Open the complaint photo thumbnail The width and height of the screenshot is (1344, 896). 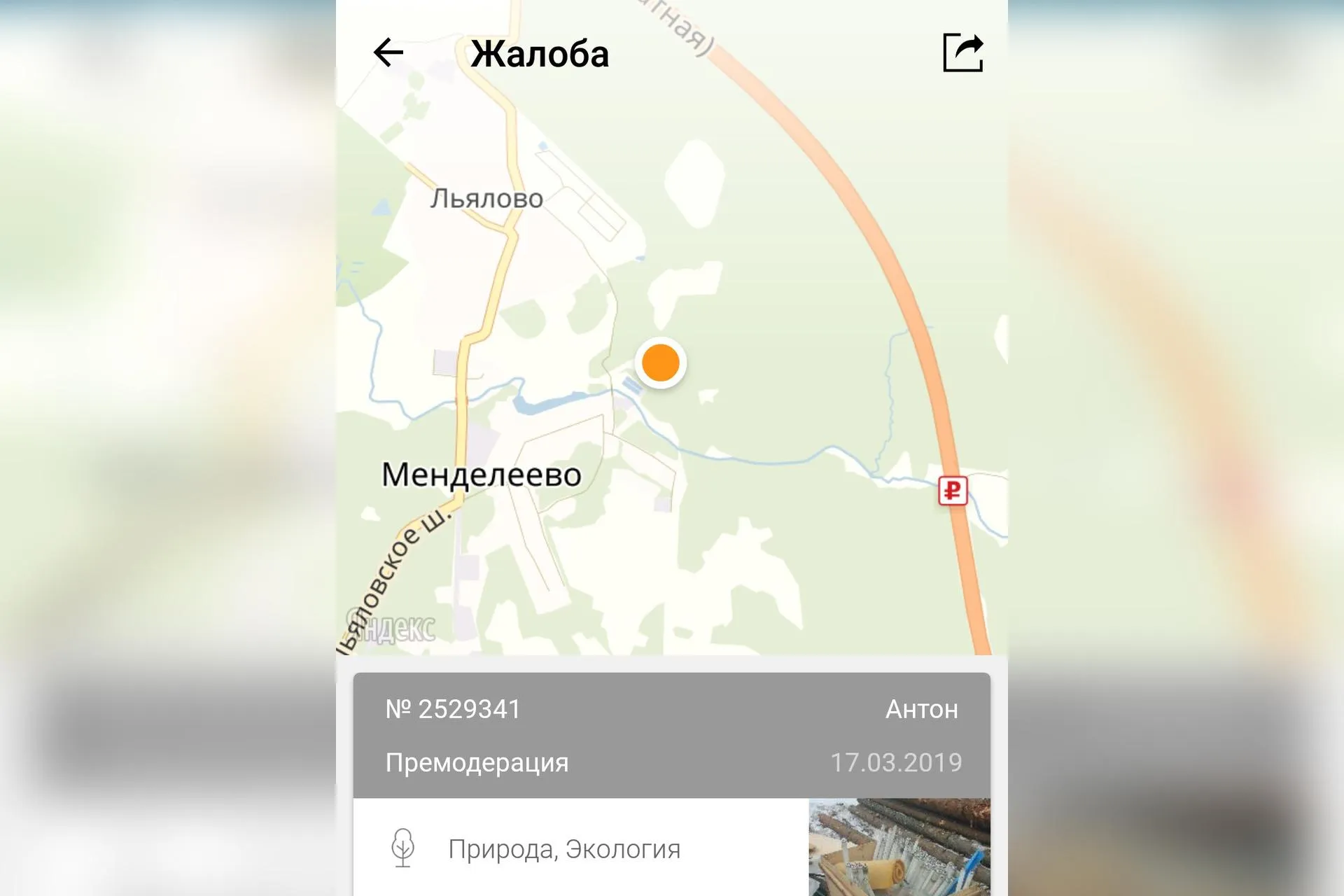pos(899,847)
